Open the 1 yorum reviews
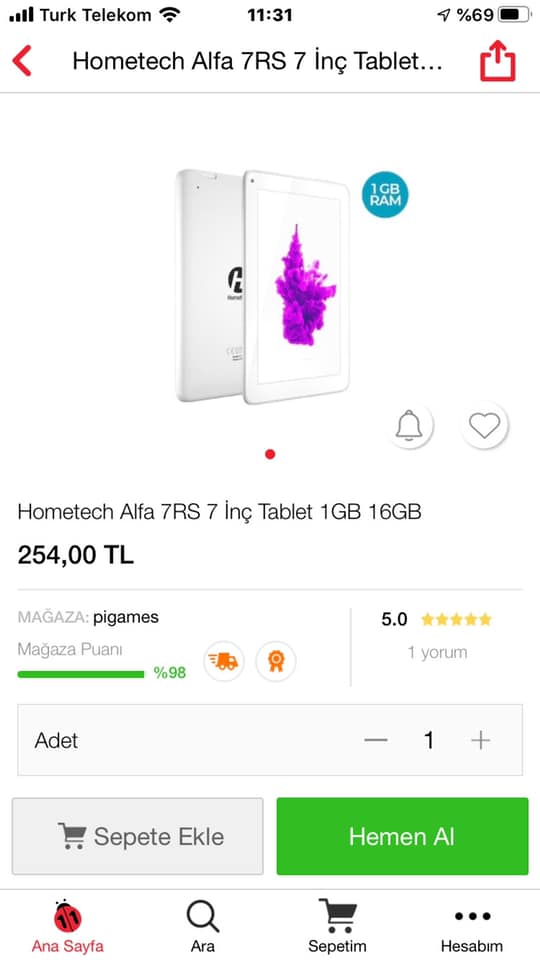This screenshot has height=960, width=540. click(x=437, y=653)
